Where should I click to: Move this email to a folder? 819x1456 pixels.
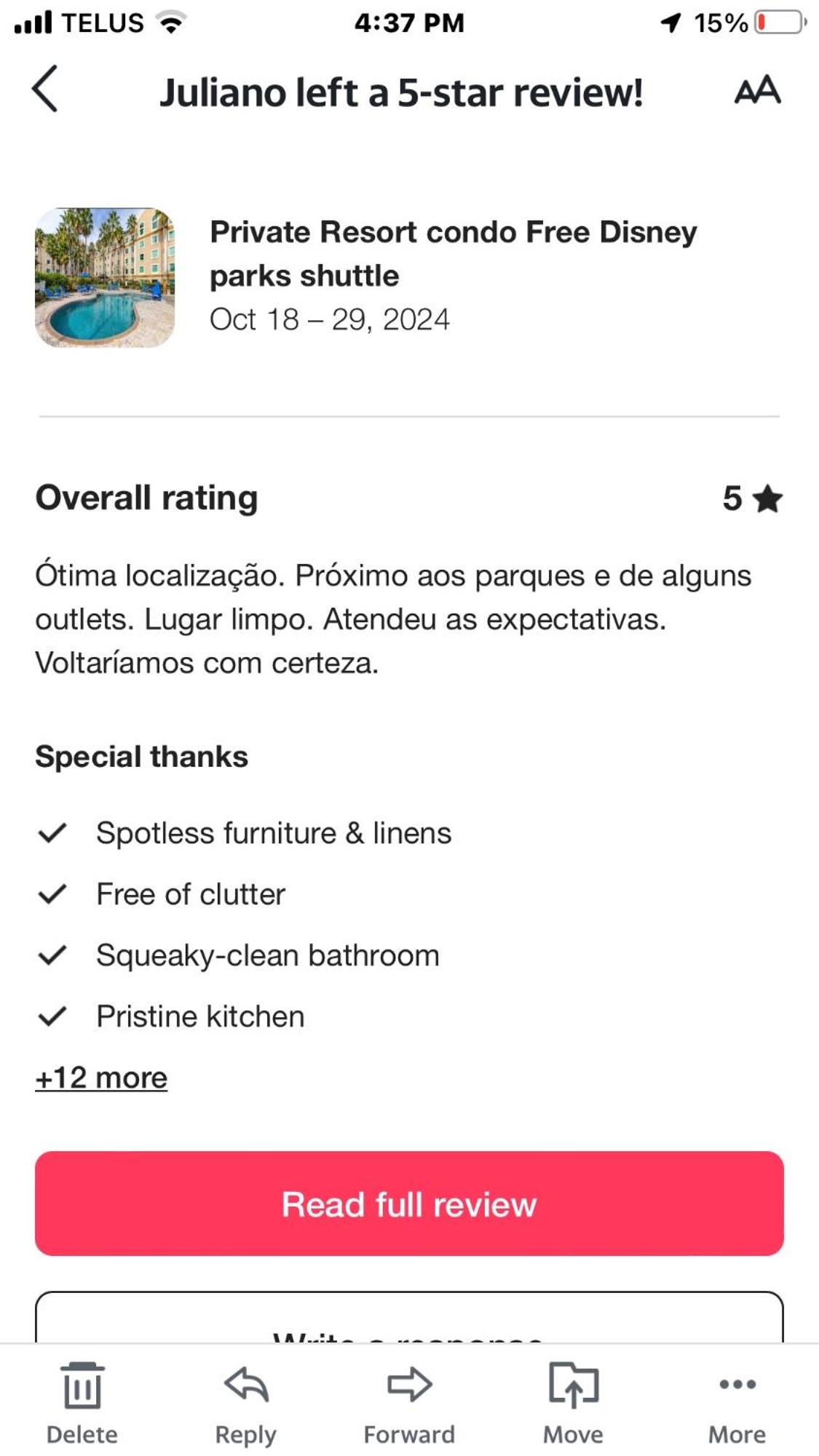point(573,1403)
